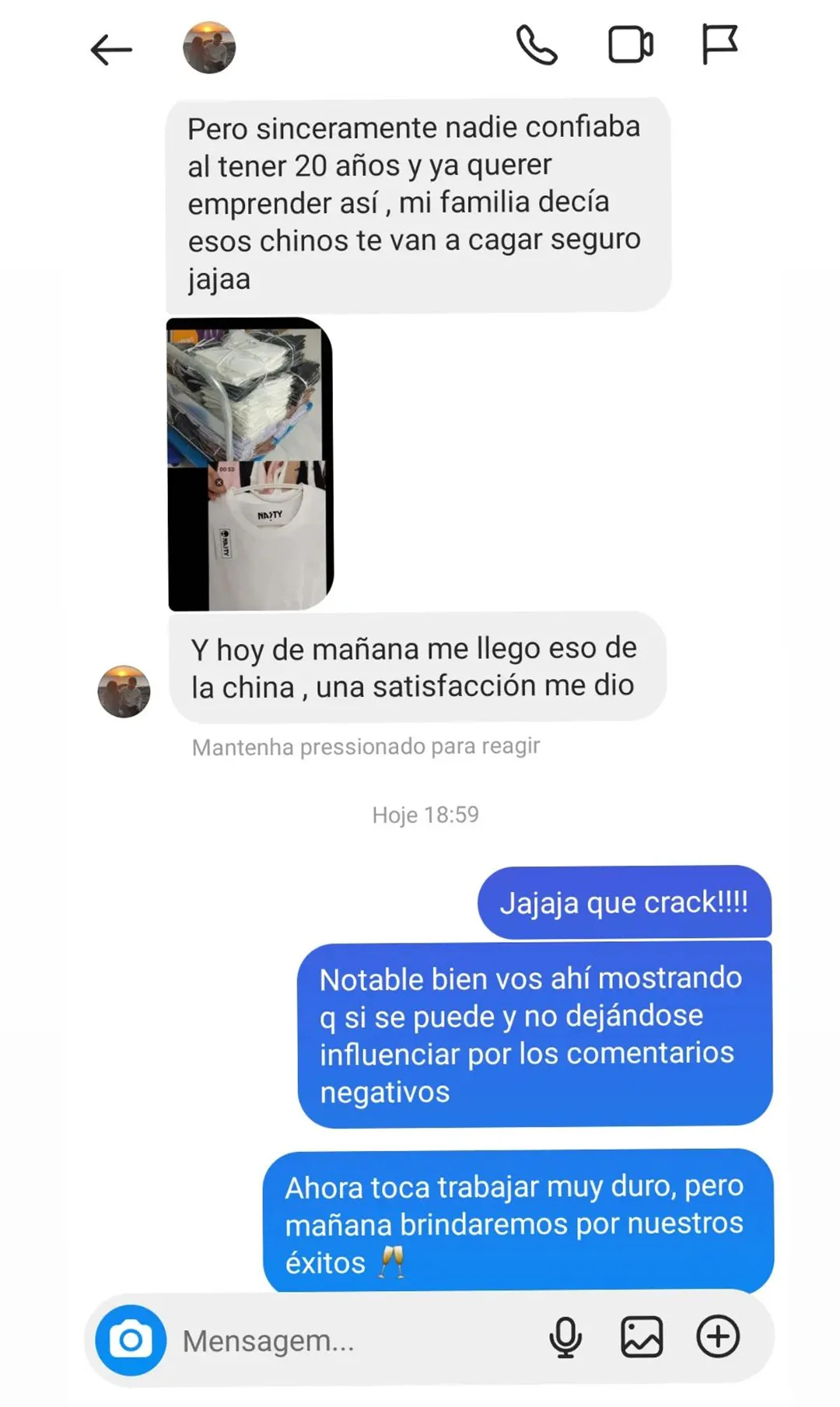Start a video call
The image size is (840, 1407).
[x=630, y=45]
